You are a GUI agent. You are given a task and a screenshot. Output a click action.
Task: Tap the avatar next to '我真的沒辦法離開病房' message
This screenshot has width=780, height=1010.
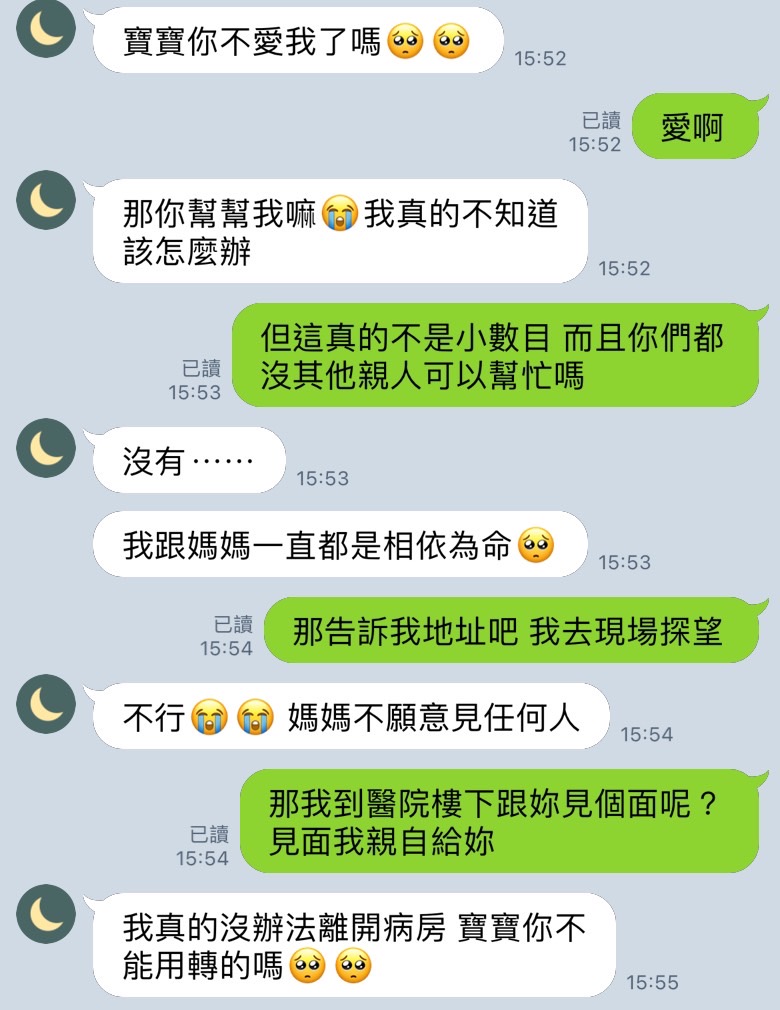(x=46, y=914)
